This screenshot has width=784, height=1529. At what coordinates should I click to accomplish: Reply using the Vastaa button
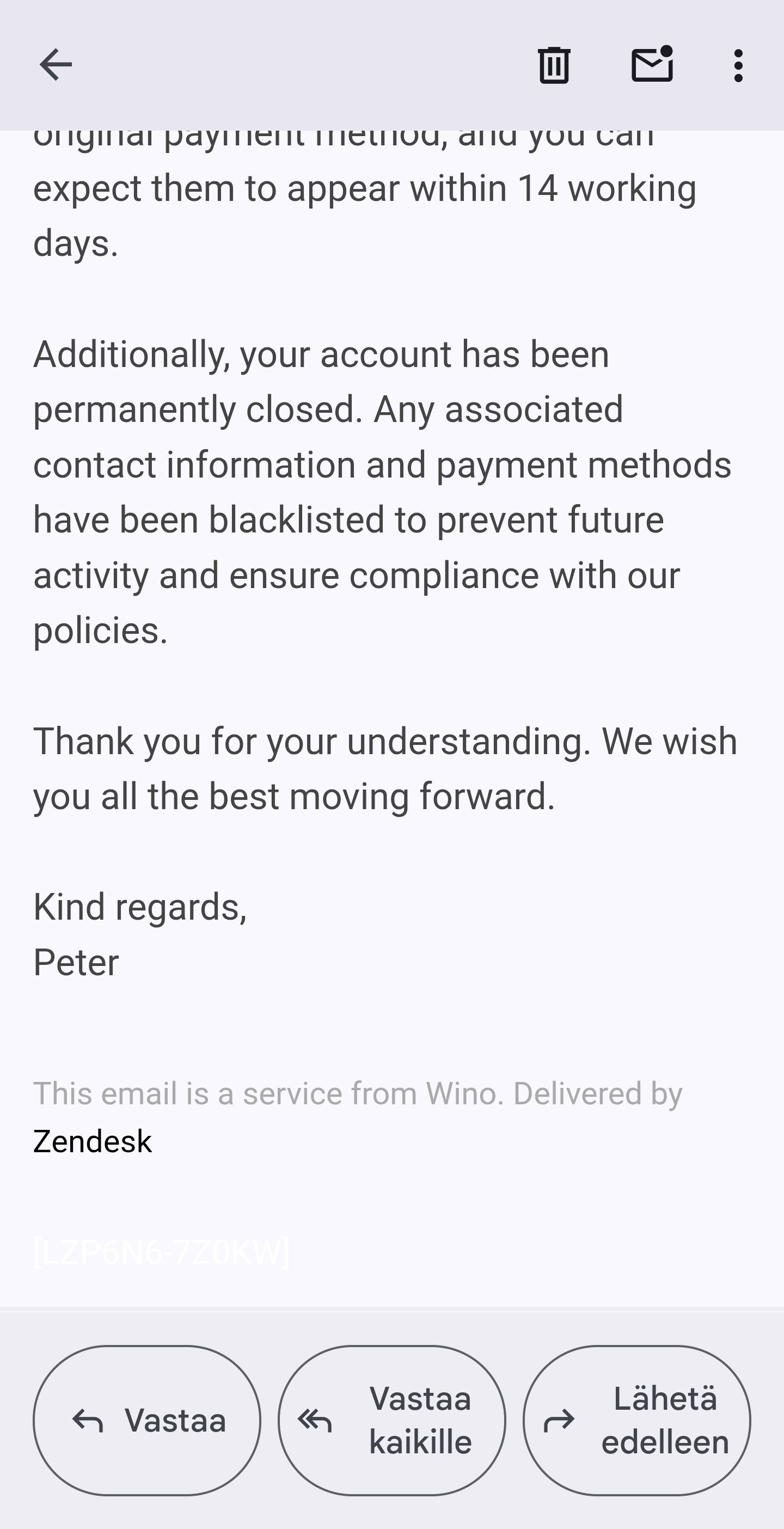[146, 1421]
